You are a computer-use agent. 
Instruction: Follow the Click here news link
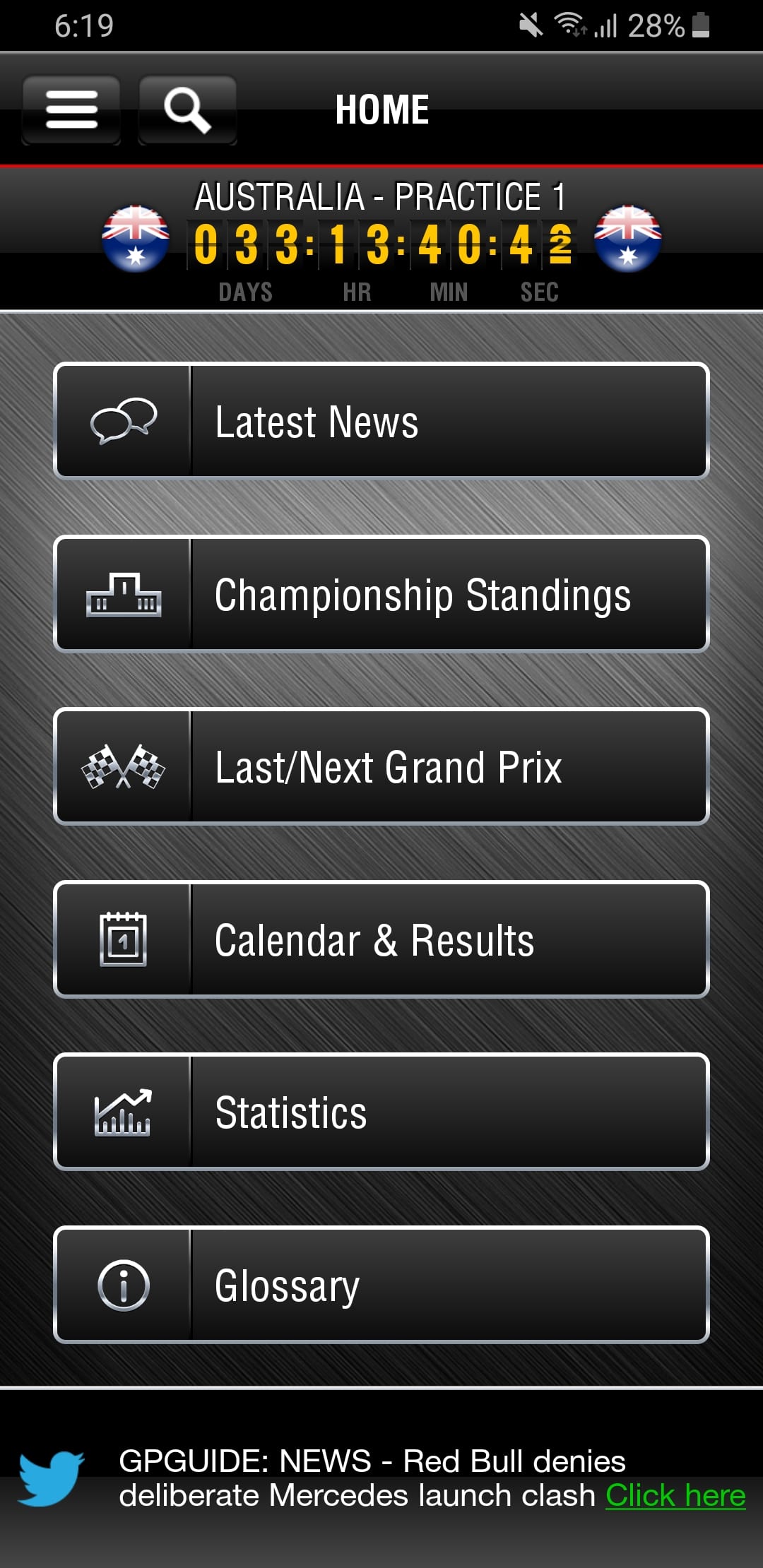675,1495
